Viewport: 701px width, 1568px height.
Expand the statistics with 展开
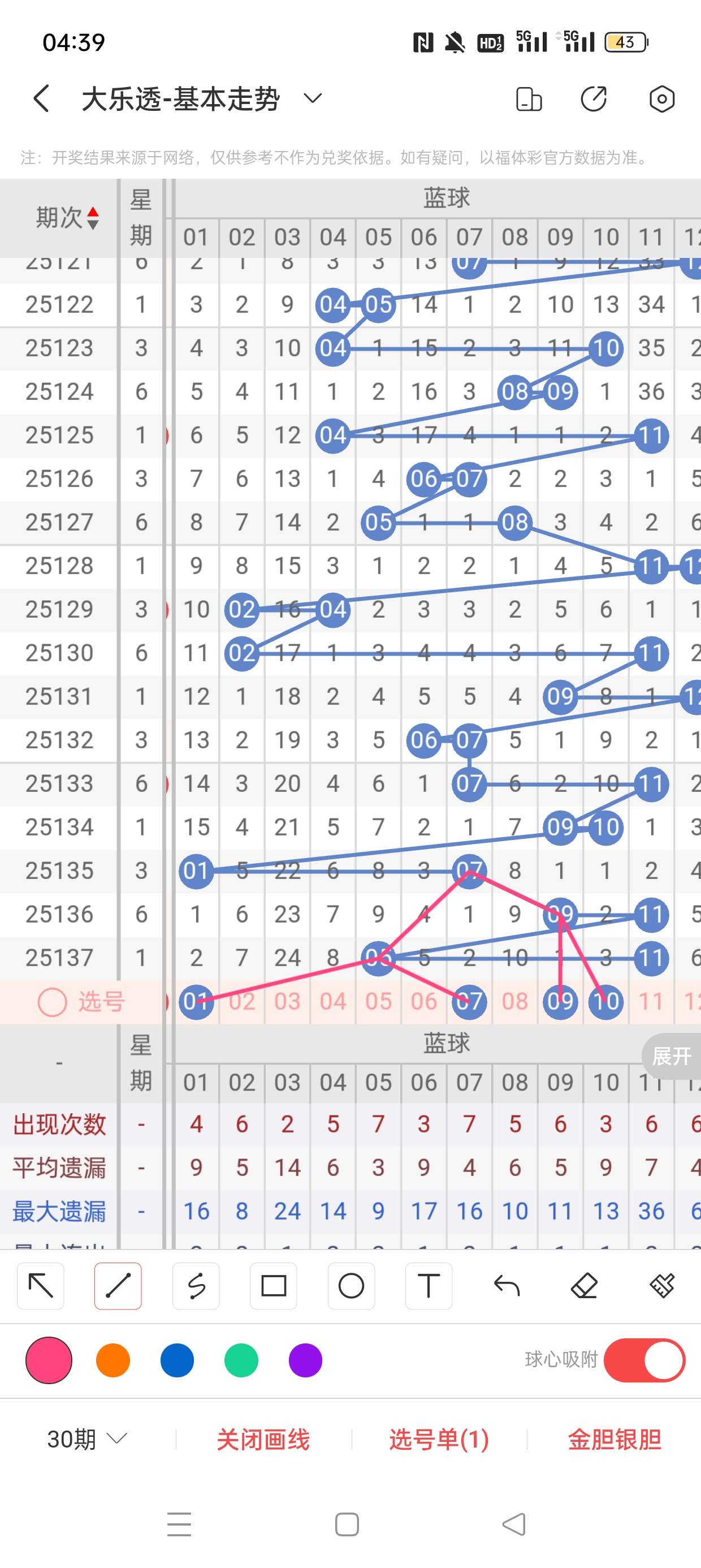click(671, 1056)
